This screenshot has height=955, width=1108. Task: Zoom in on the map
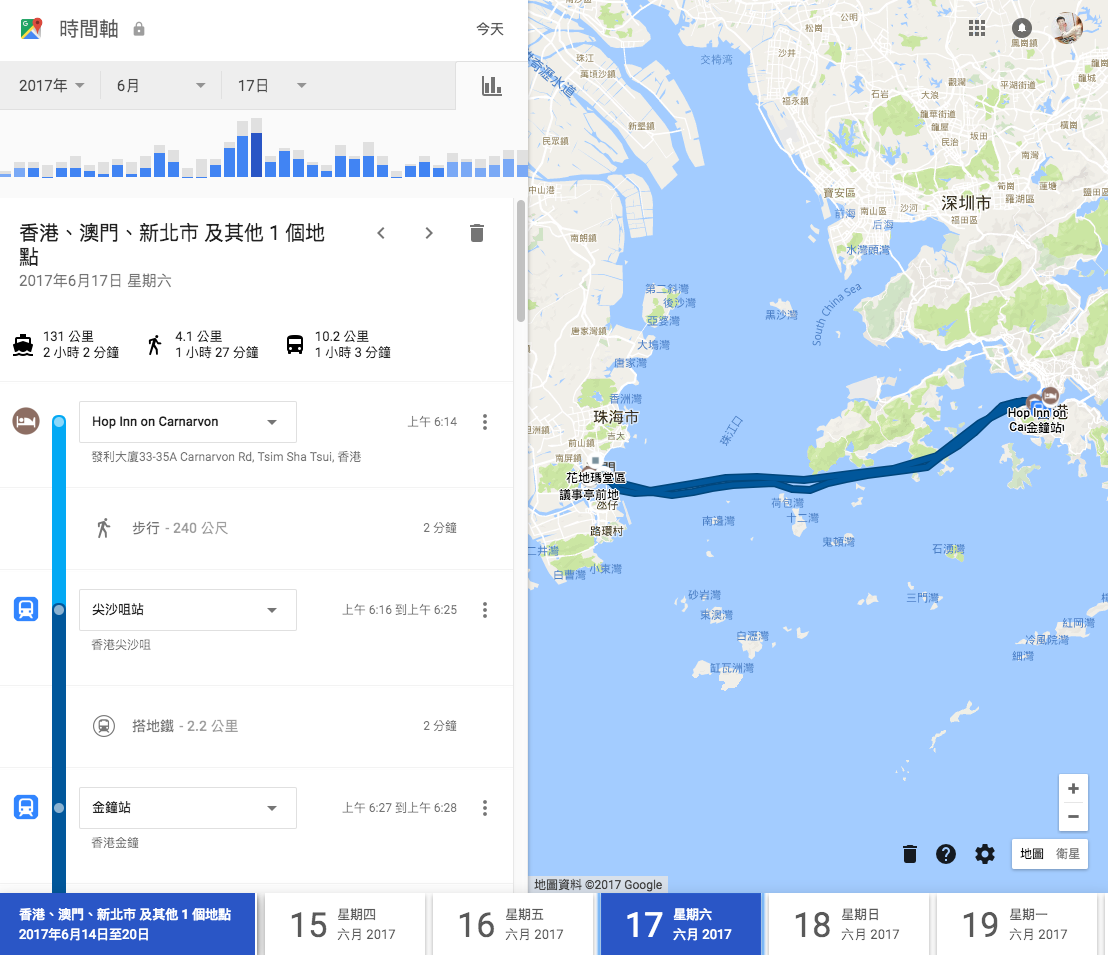(1073, 789)
